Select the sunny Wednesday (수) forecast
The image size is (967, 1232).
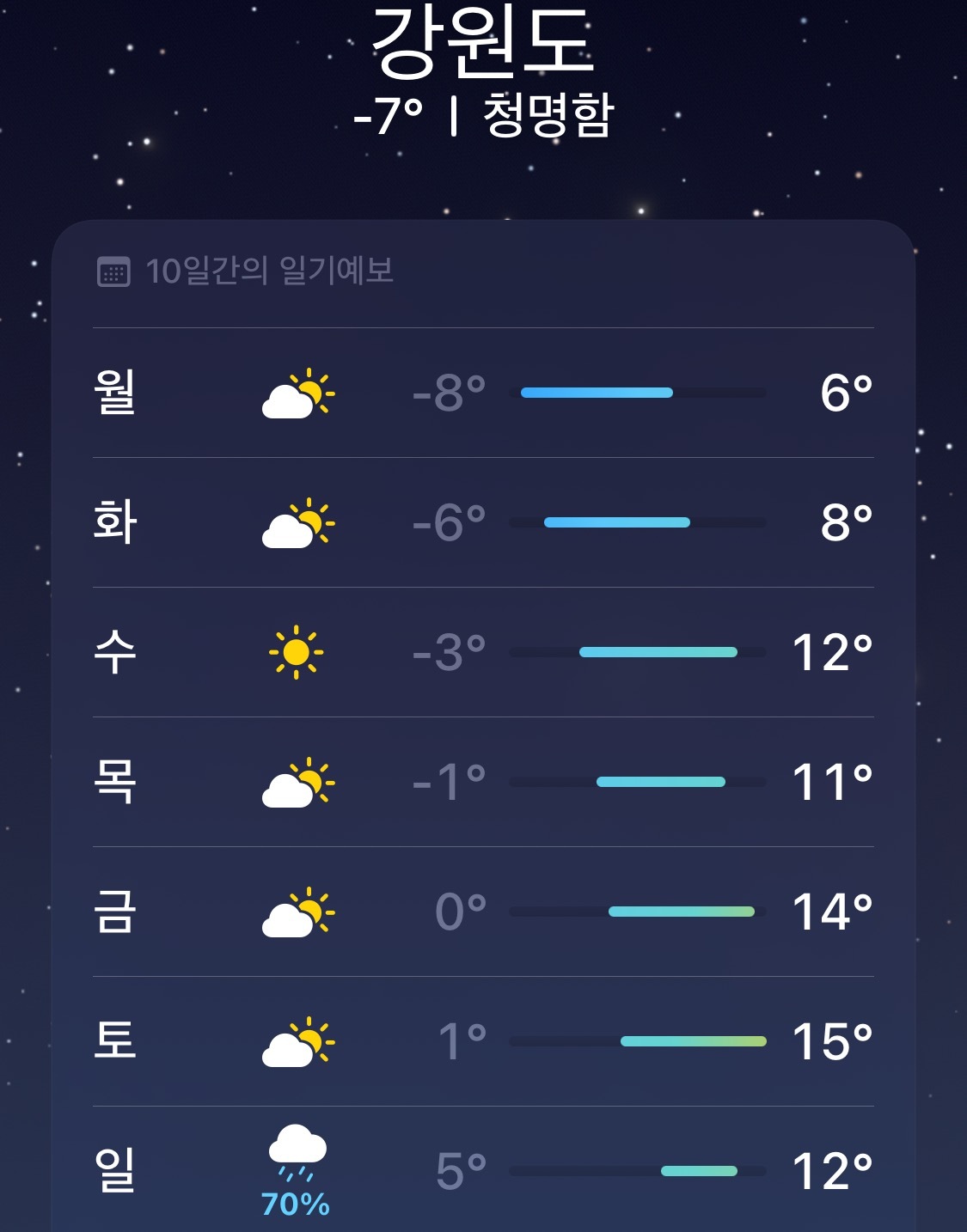coord(483,652)
